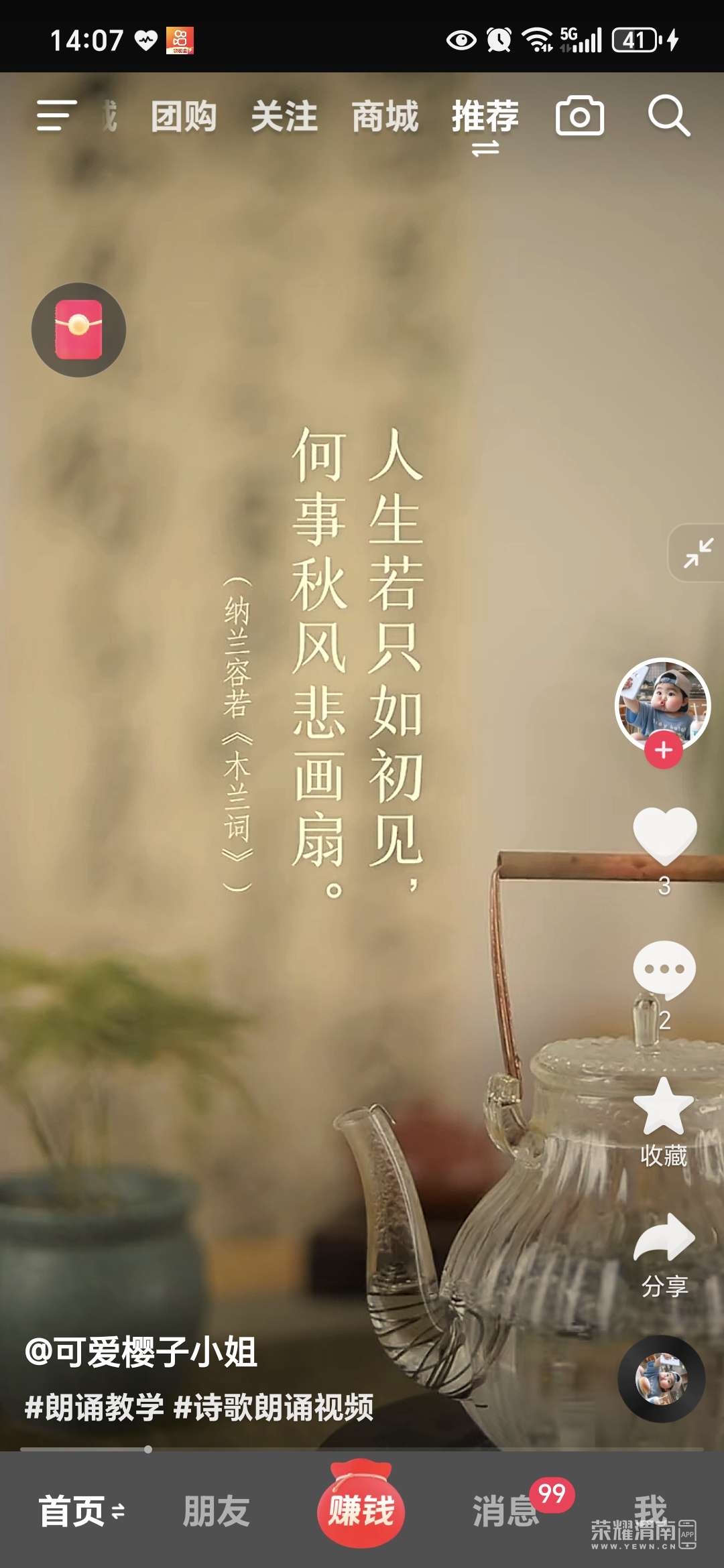Image resolution: width=724 pixels, height=1568 pixels.
Task: Open the spinning music disc
Action: click(x=662, y=1379)
